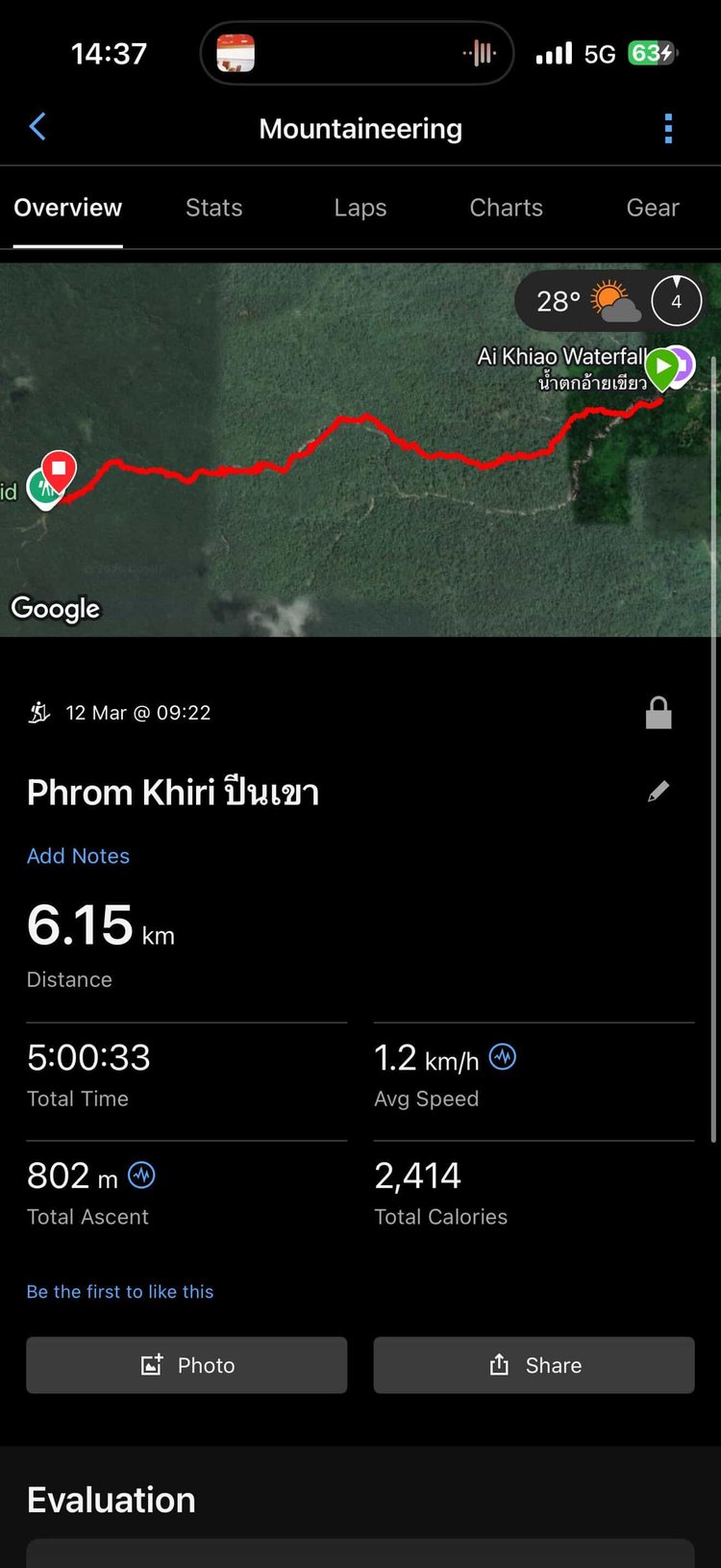Edit the activity name with the pencil
721x1568 pixels.
pos(659,792)
